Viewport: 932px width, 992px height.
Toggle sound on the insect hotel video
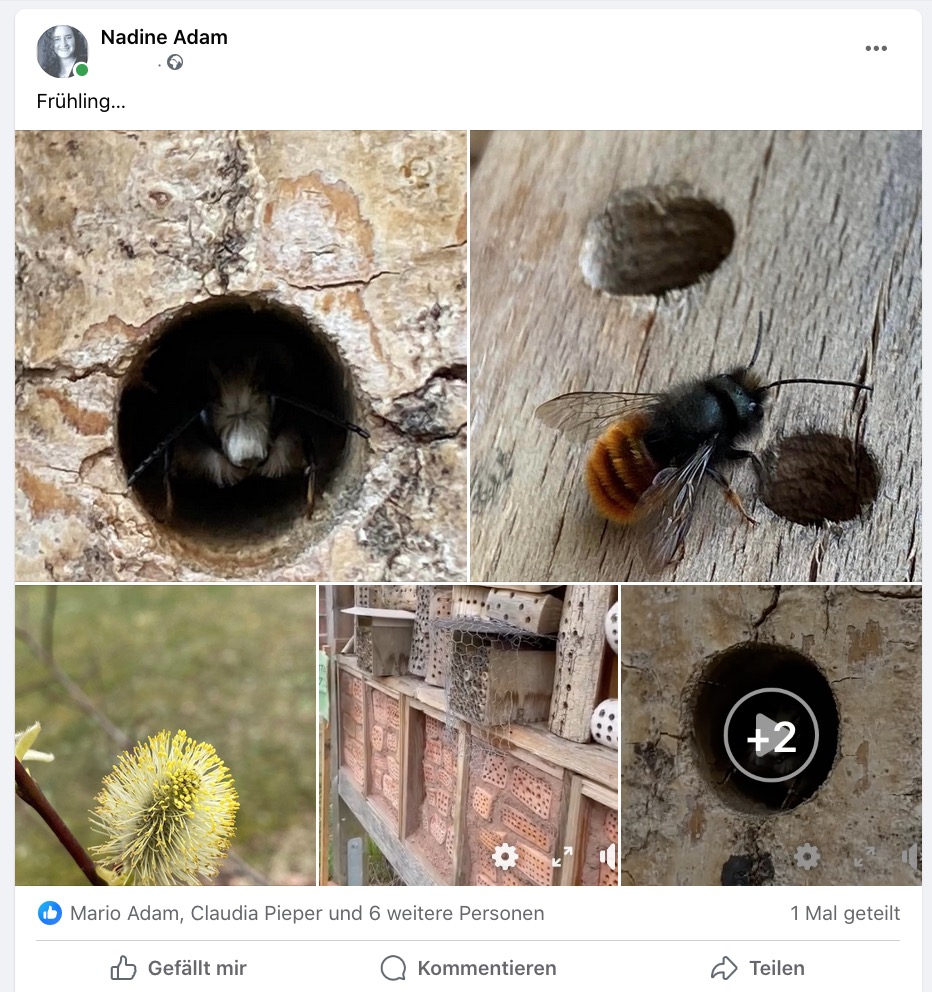[x=607, y=856]
